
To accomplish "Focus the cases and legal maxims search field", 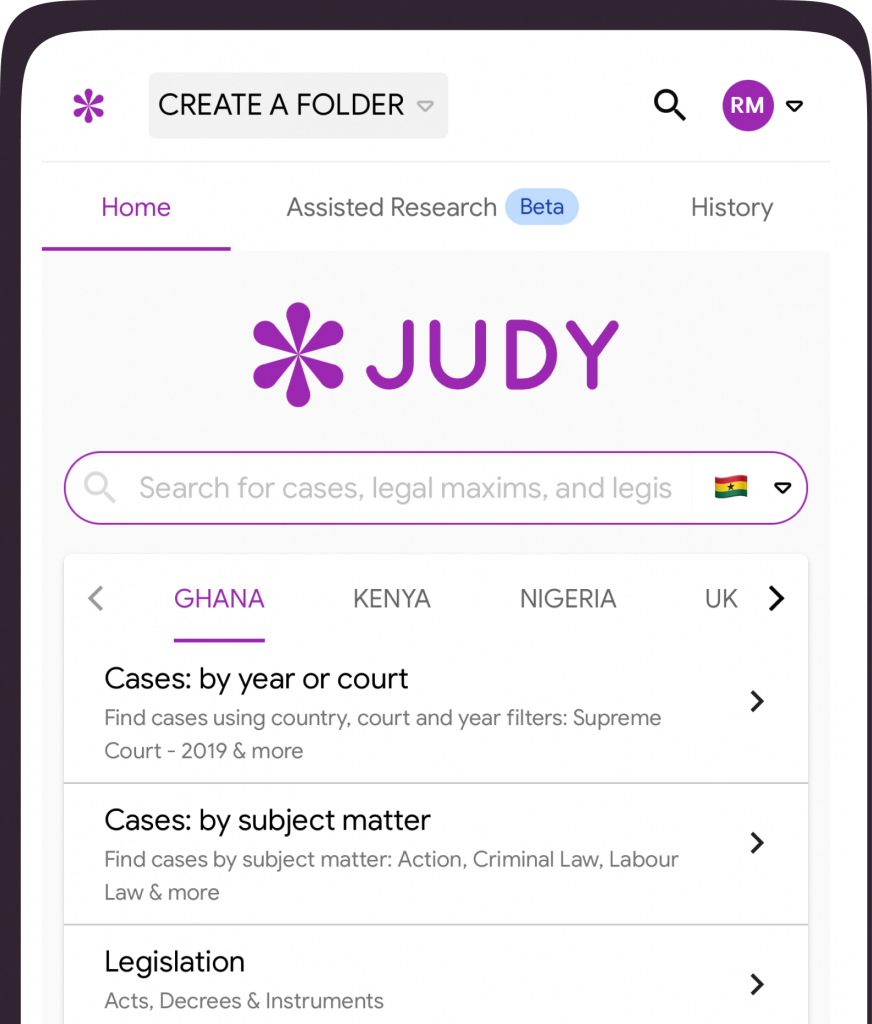I will click(404, 488).
